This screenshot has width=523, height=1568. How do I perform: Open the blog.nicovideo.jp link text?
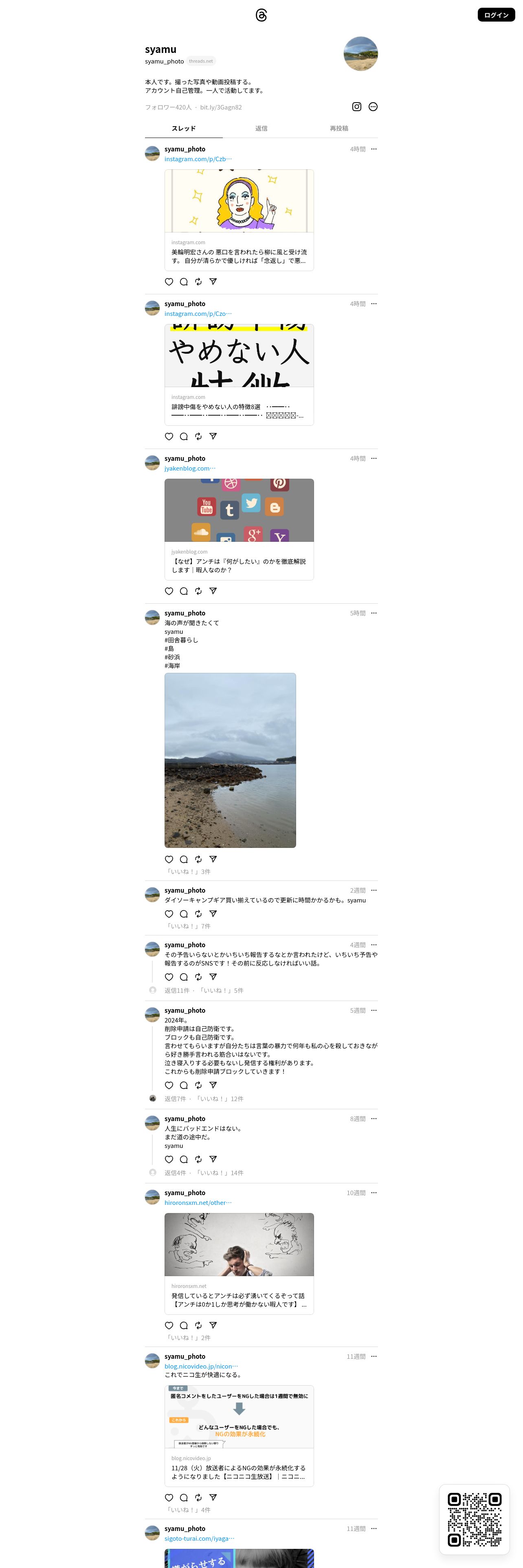[x=201, y=1366]
